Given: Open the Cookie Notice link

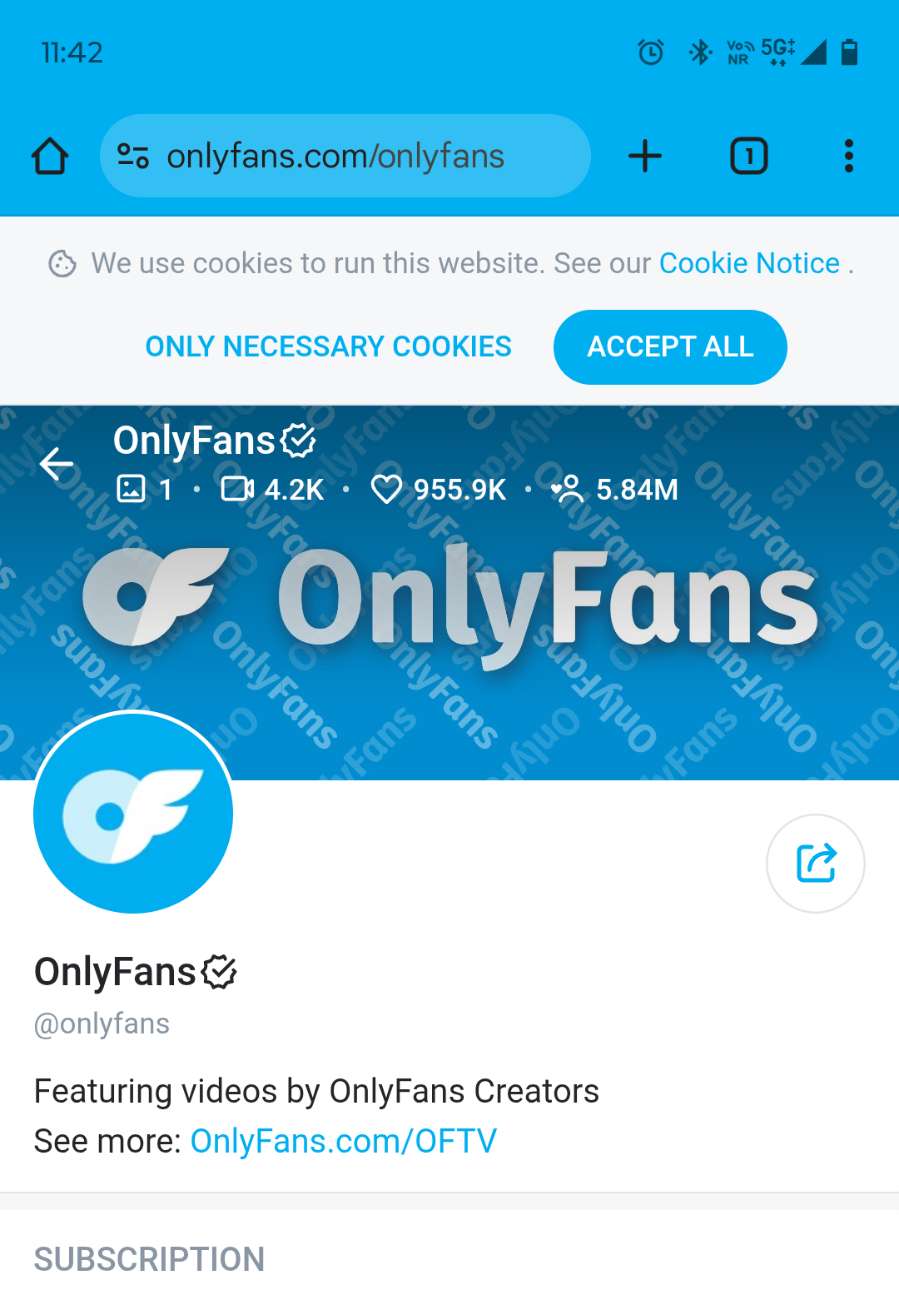Looking at the screenshot, I should coord(749,263).
